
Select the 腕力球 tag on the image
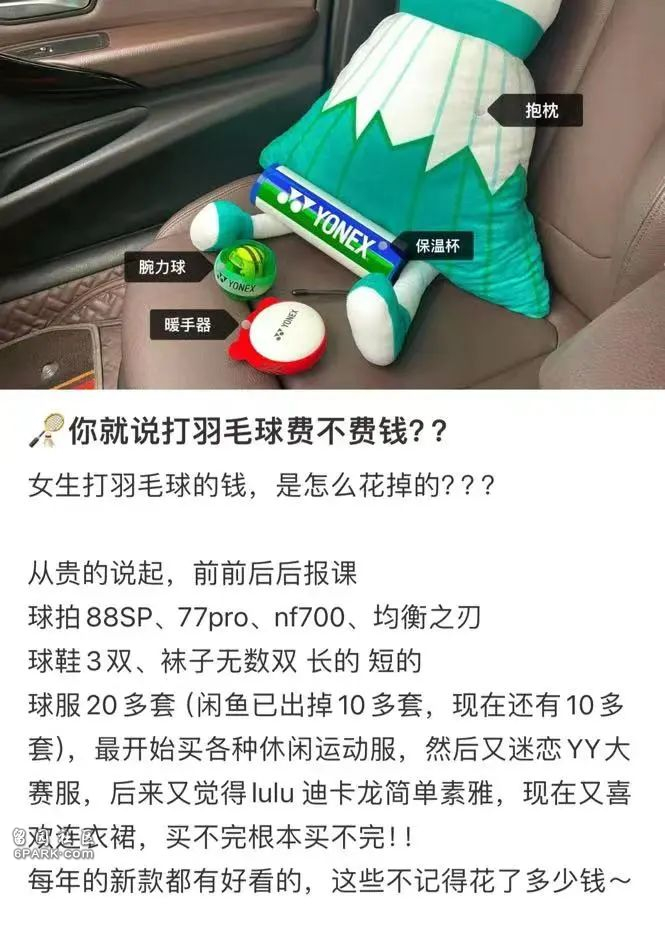162,267
